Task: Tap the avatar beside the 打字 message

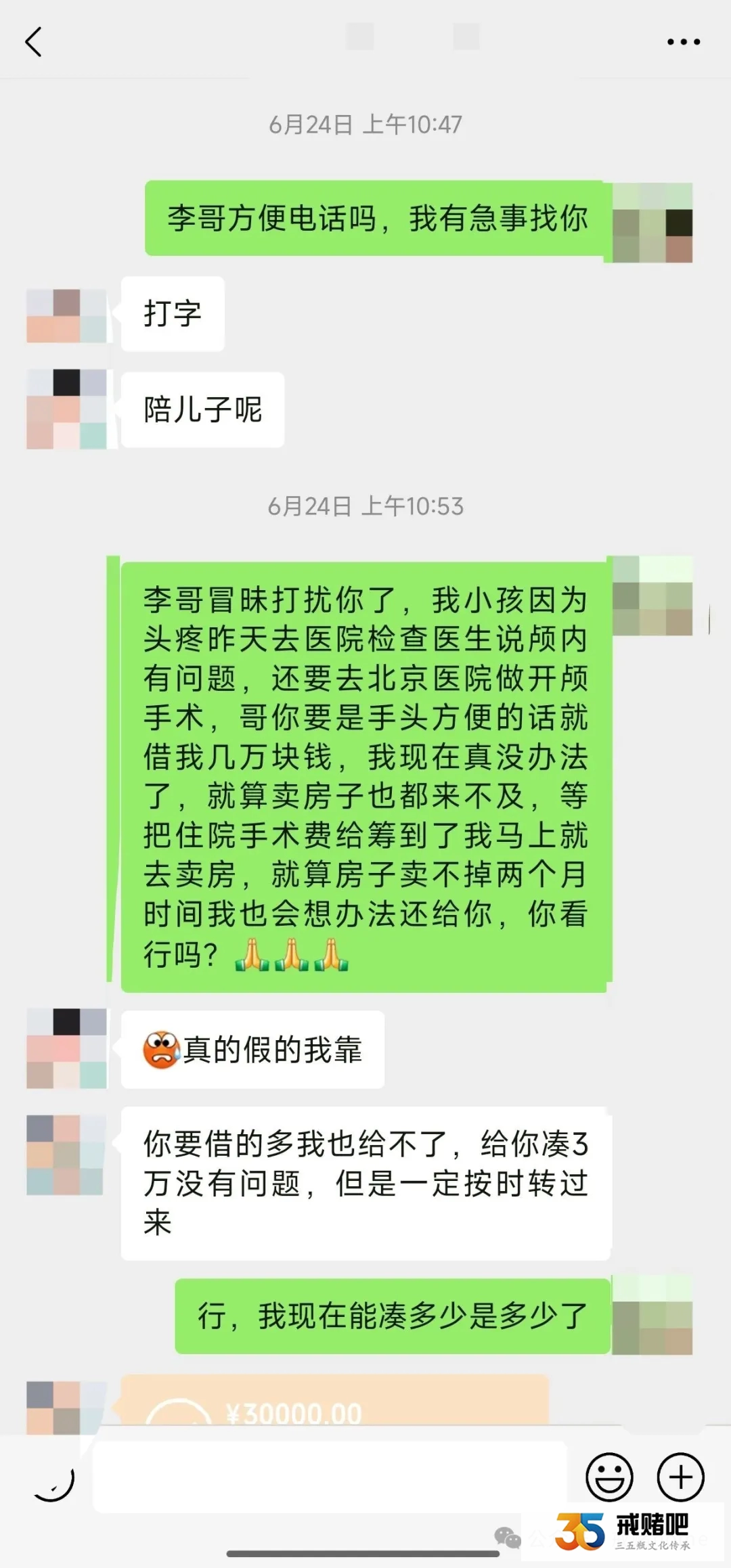Action: coord(66,315)
